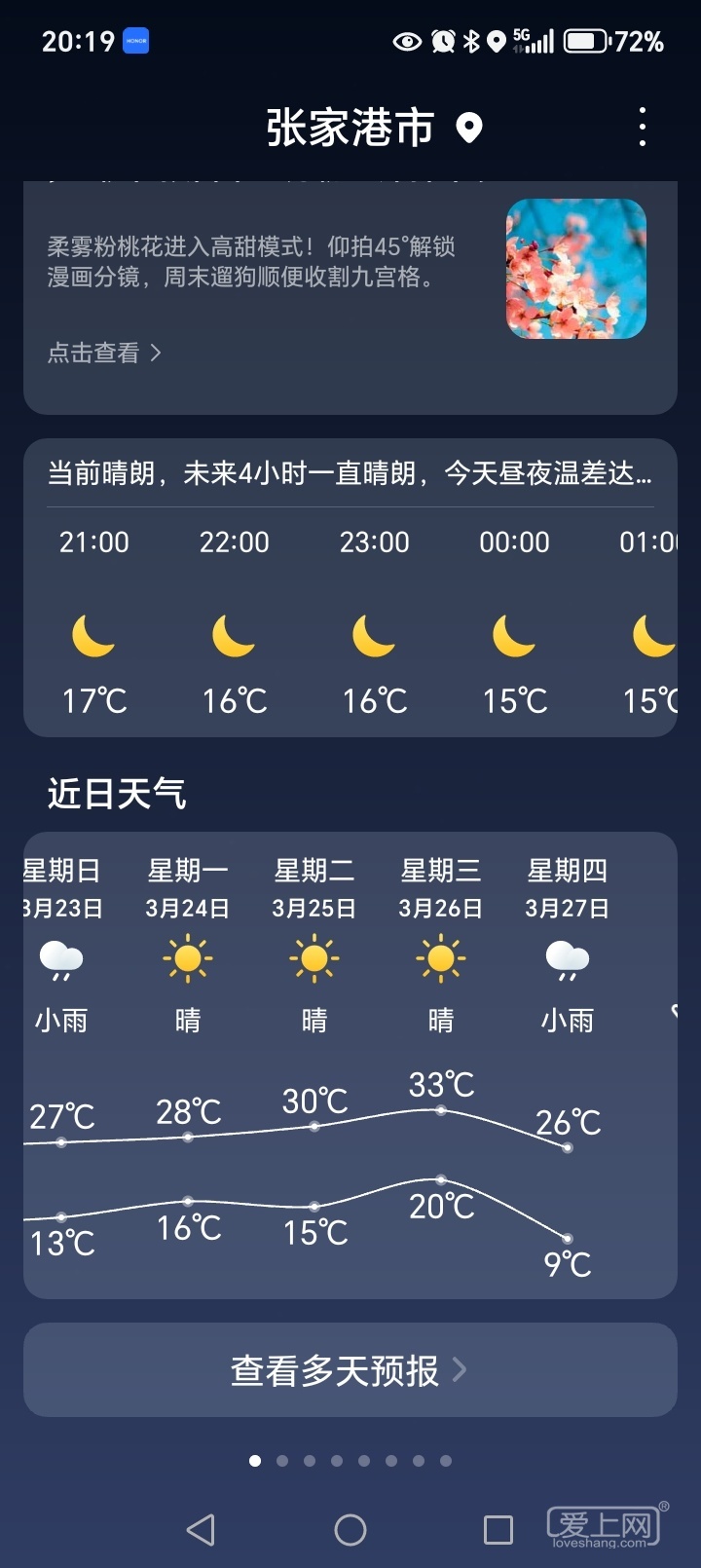Image resolution: width=701 pixels, height=1568 pixels.
Task: Open the peach blossom photo card
Action: [x=575, y=269]
